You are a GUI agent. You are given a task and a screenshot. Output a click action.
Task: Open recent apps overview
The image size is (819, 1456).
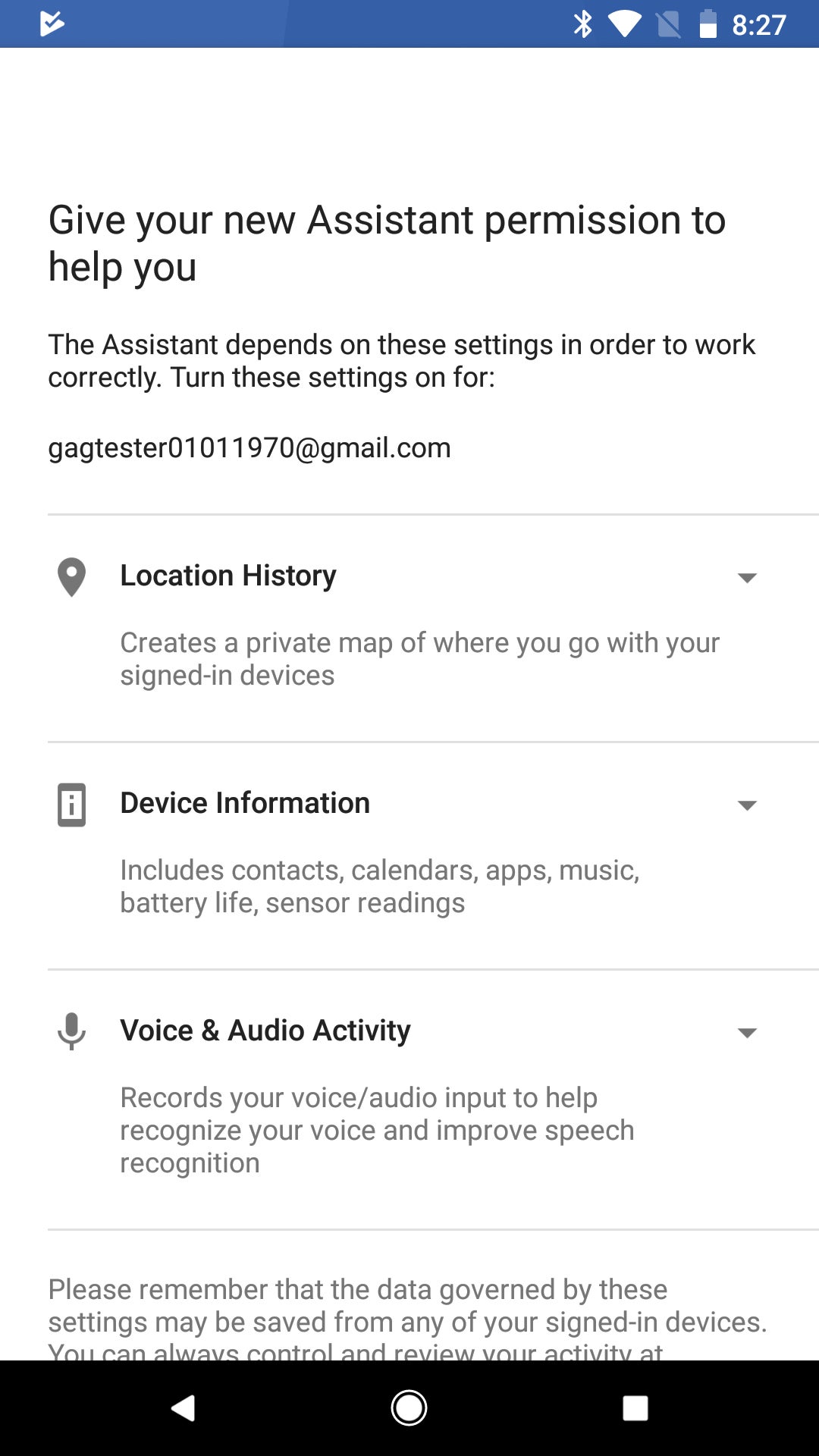[635, 1408]
